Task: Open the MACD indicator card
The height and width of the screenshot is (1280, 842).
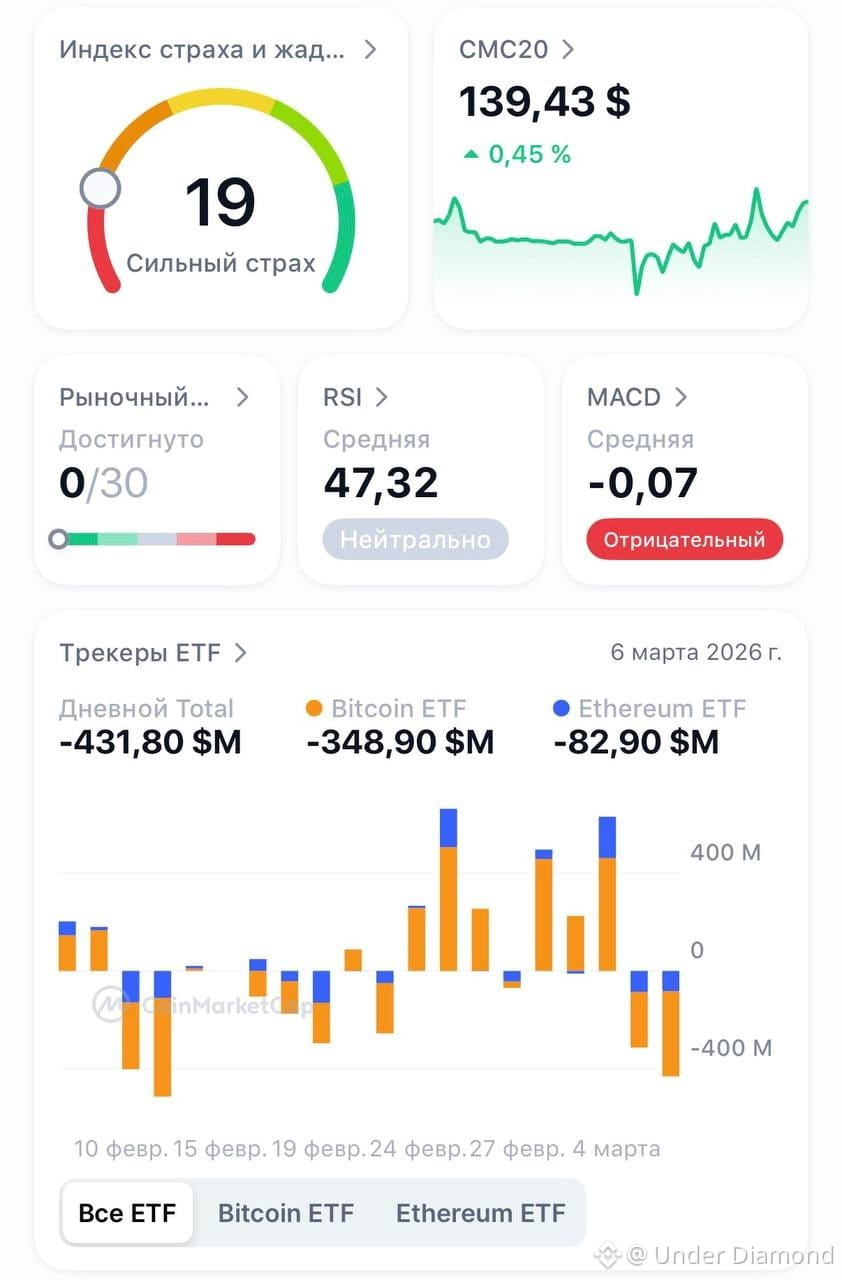Action: pos(685,469)
